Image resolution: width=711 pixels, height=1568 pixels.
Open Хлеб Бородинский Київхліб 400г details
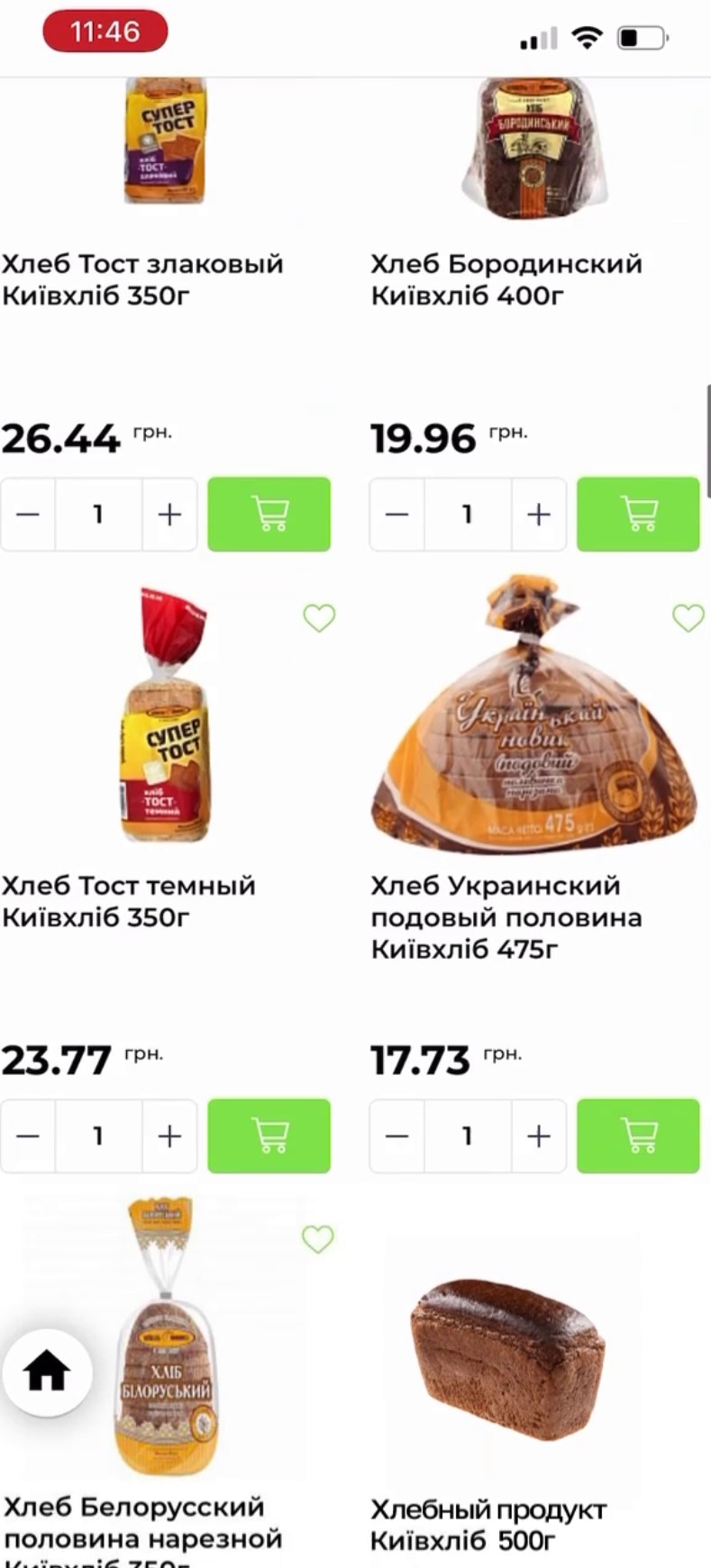507,277
